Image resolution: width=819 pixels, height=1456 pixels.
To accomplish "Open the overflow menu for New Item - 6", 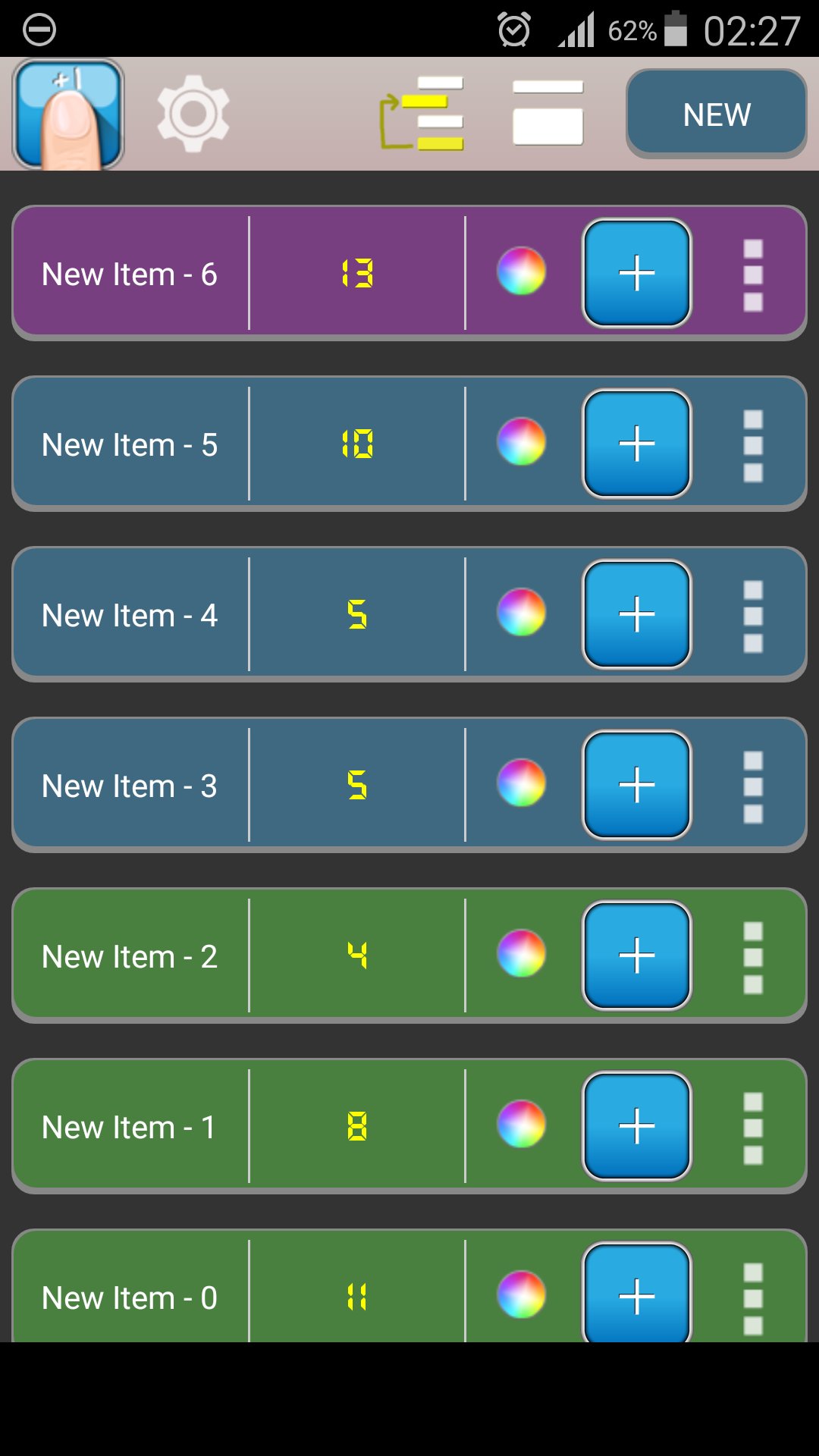I will pos(752,275).
